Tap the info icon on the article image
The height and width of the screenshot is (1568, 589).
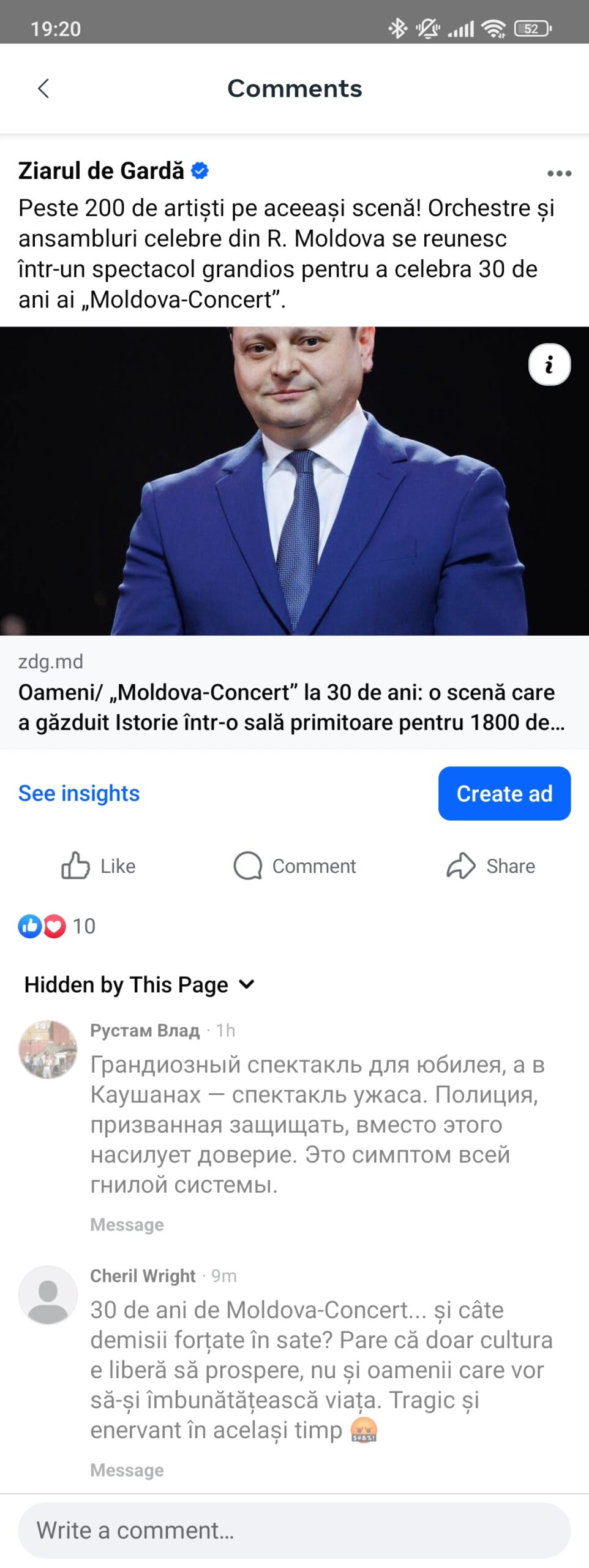pos(549,364)
